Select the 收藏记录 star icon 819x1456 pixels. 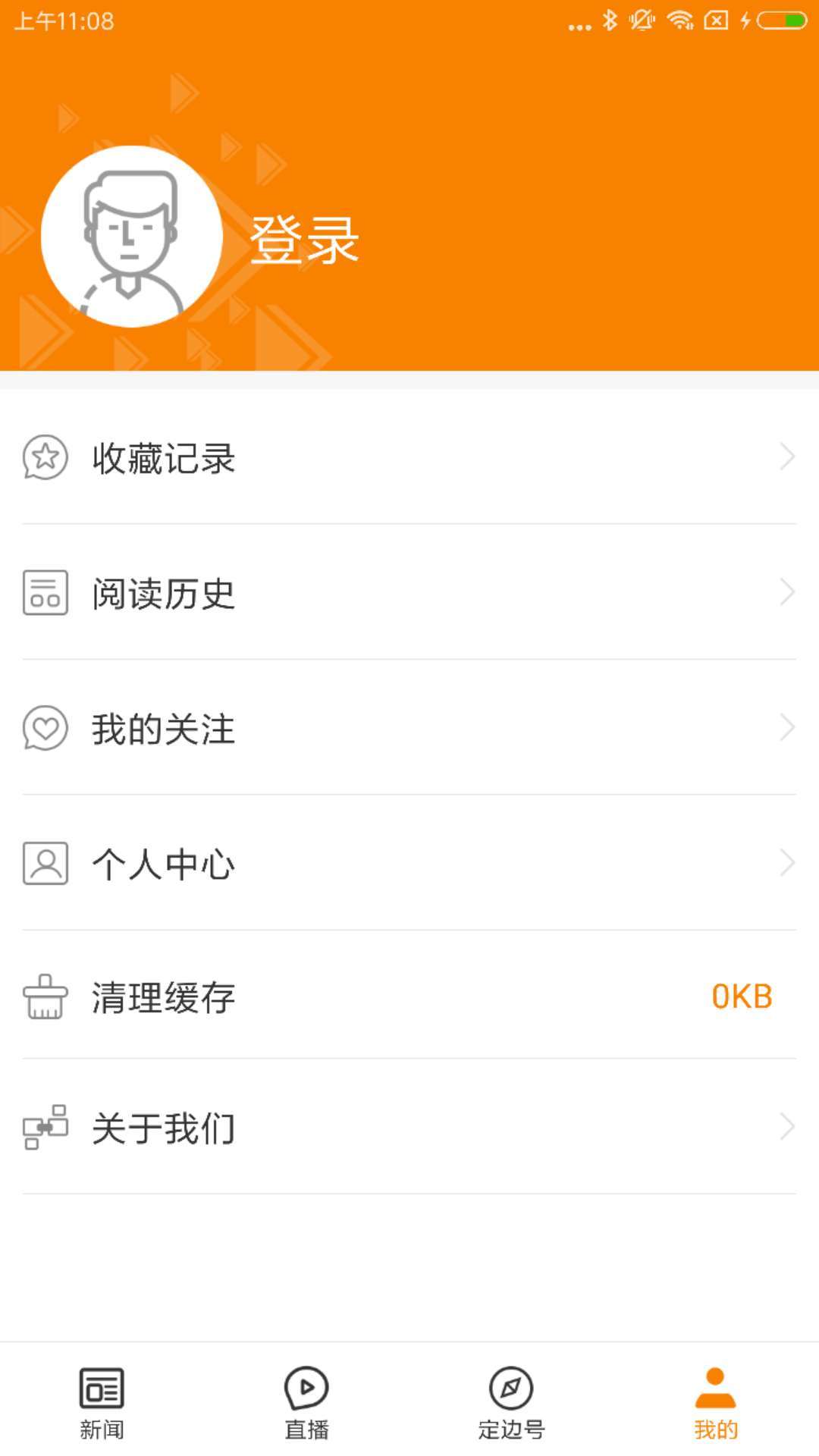[44, 457]
